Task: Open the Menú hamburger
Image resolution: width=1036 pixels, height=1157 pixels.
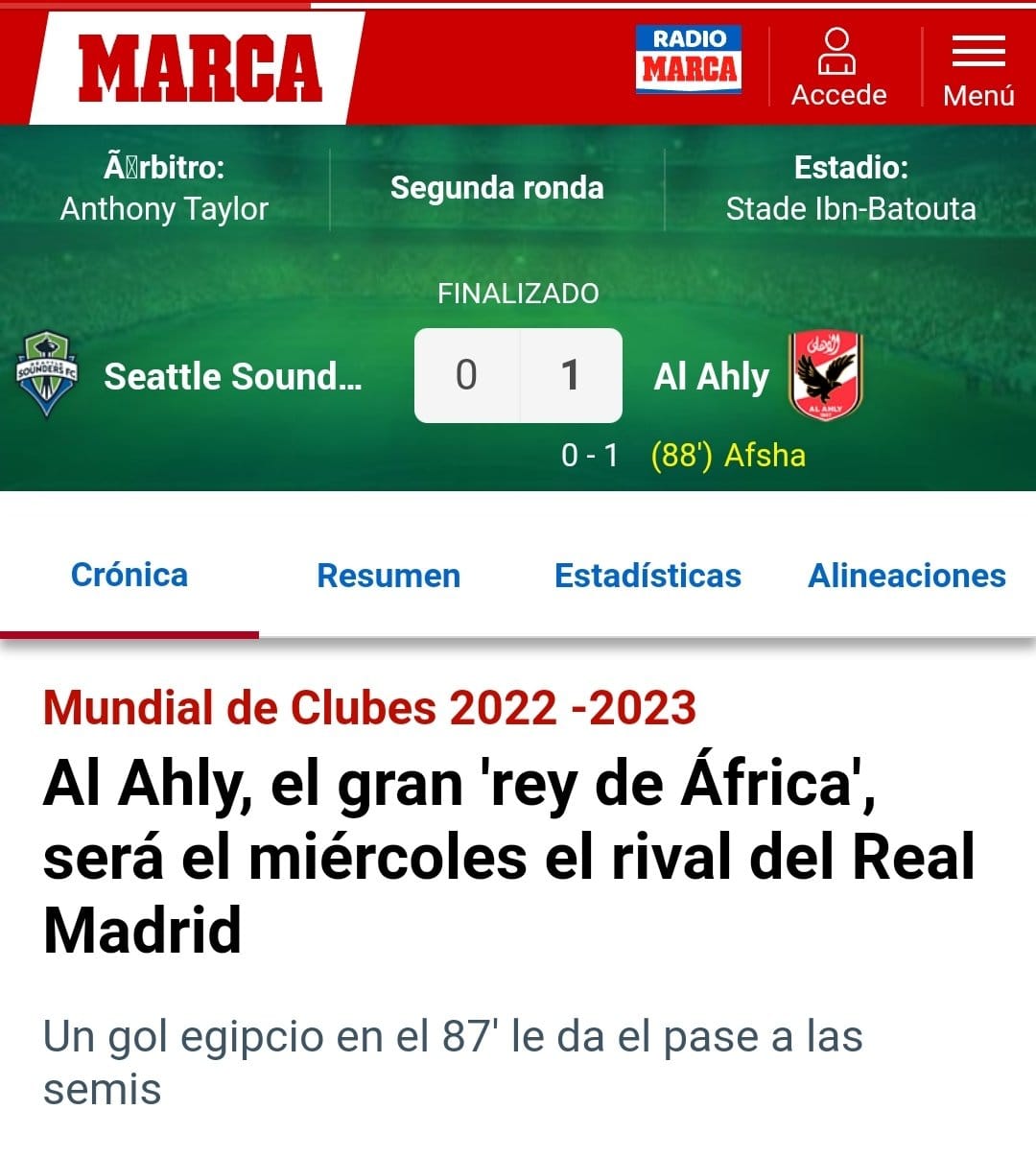Action: point(977,67)
